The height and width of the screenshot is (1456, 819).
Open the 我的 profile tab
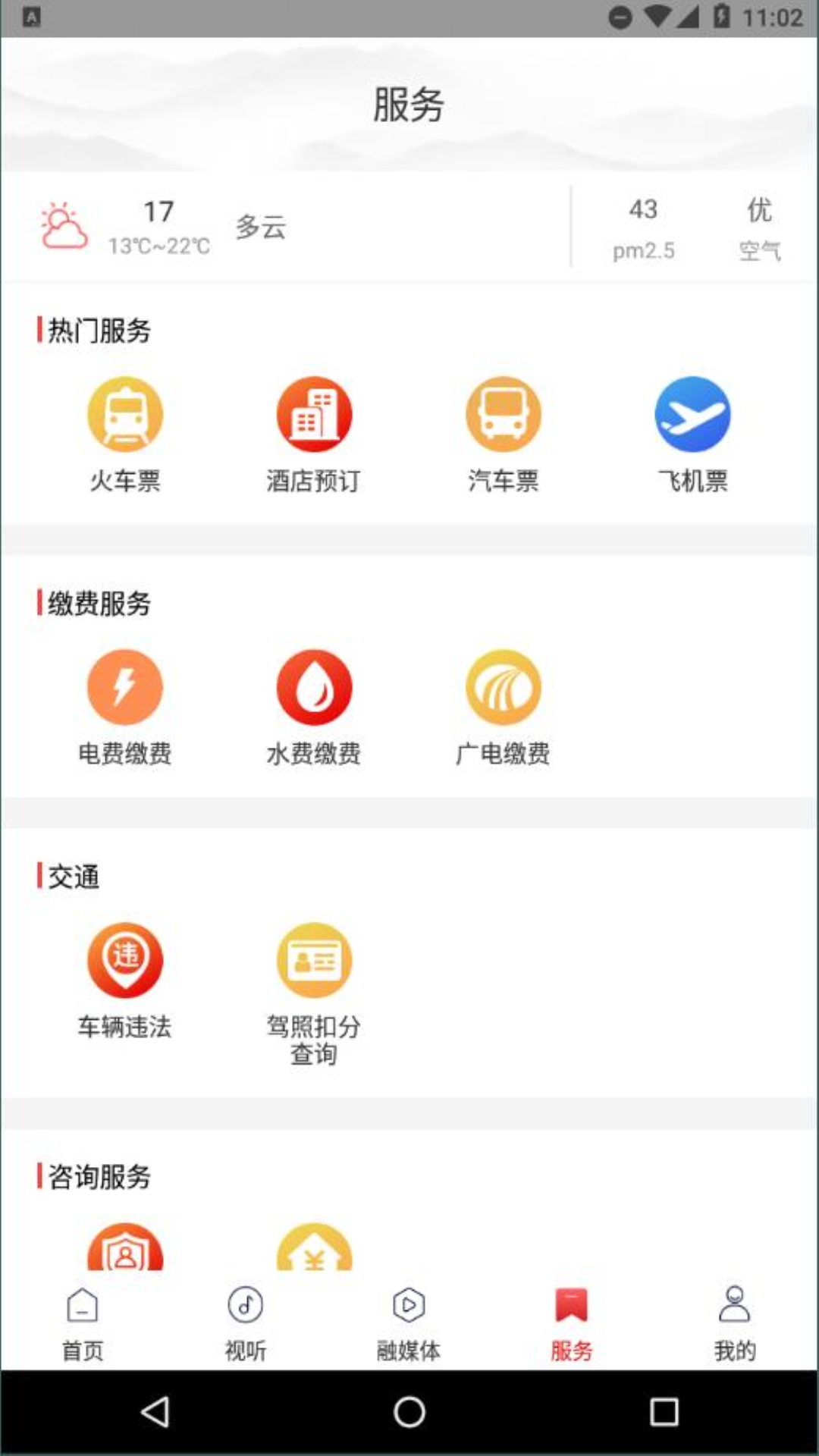tap(734, 1319)
